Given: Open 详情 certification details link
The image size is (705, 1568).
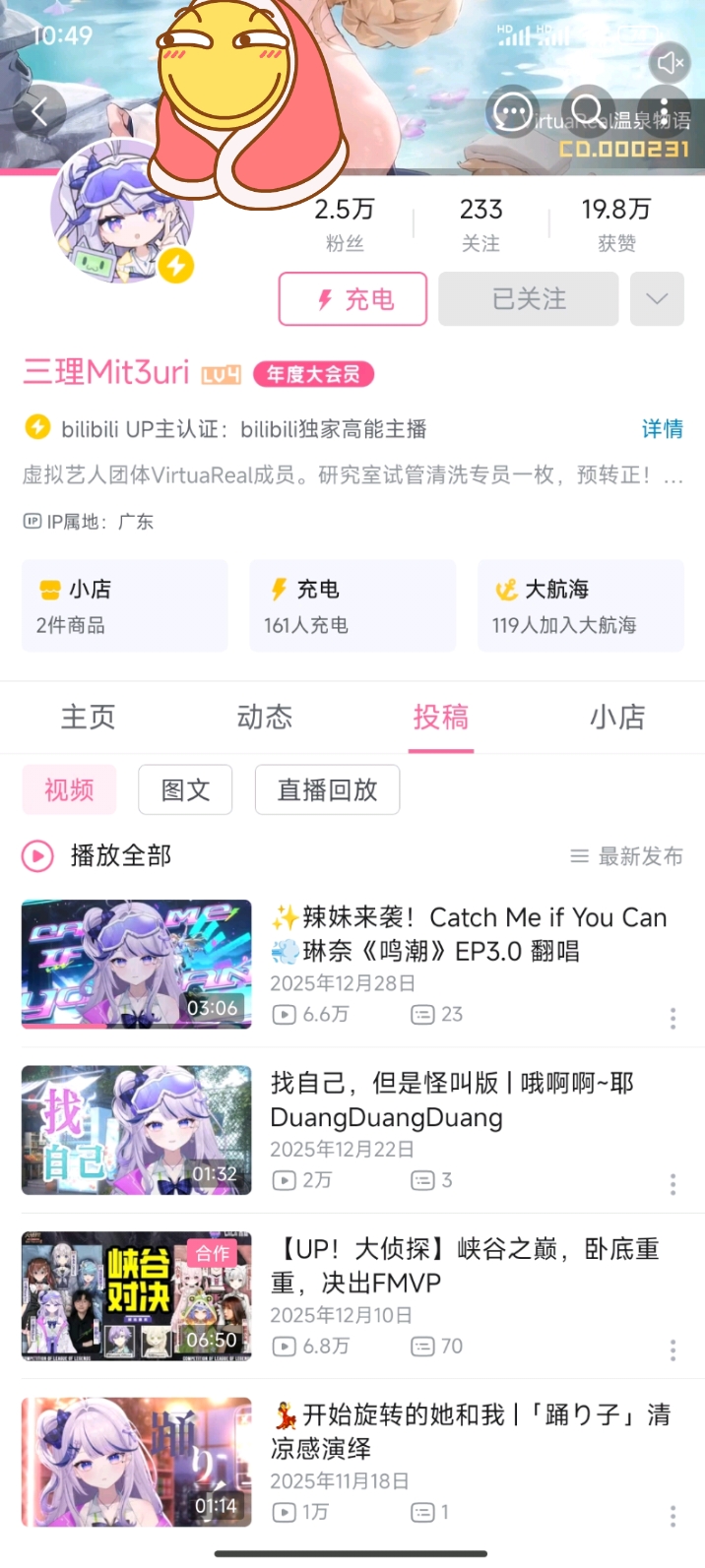Looking at the screenshot, I should coord(662,429).
